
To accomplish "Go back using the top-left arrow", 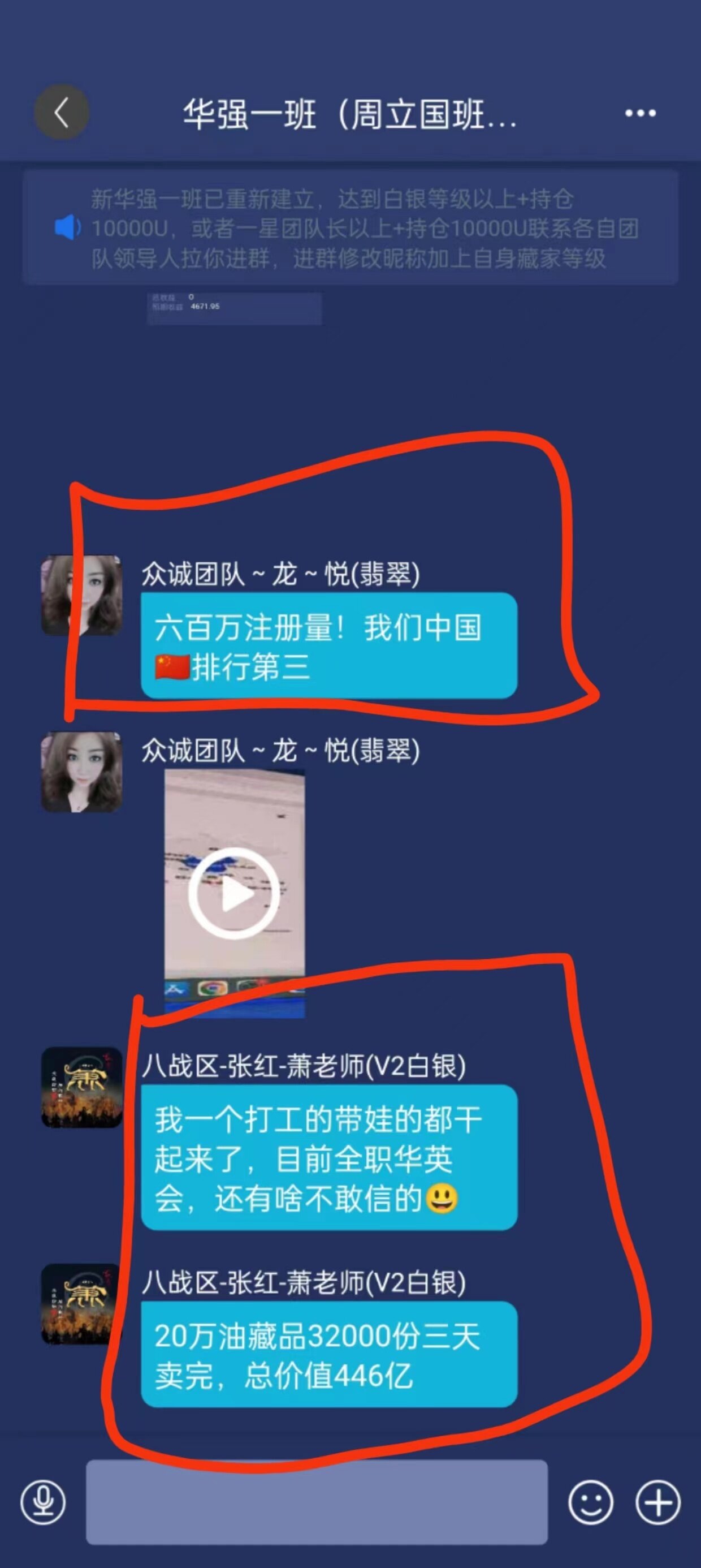I will (x=62, y=113).
